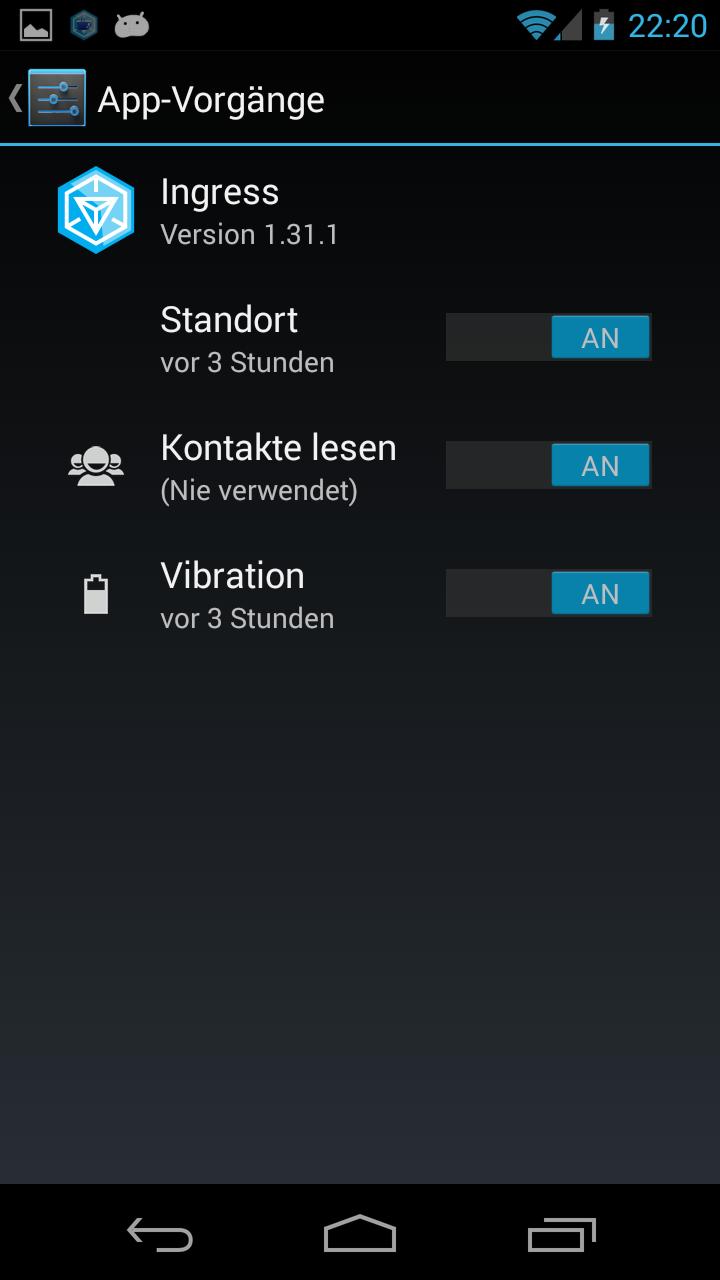The height and width of the screenshot is (1280, 720).
Task: Go to the home screen
Action: click(360, 1234)
